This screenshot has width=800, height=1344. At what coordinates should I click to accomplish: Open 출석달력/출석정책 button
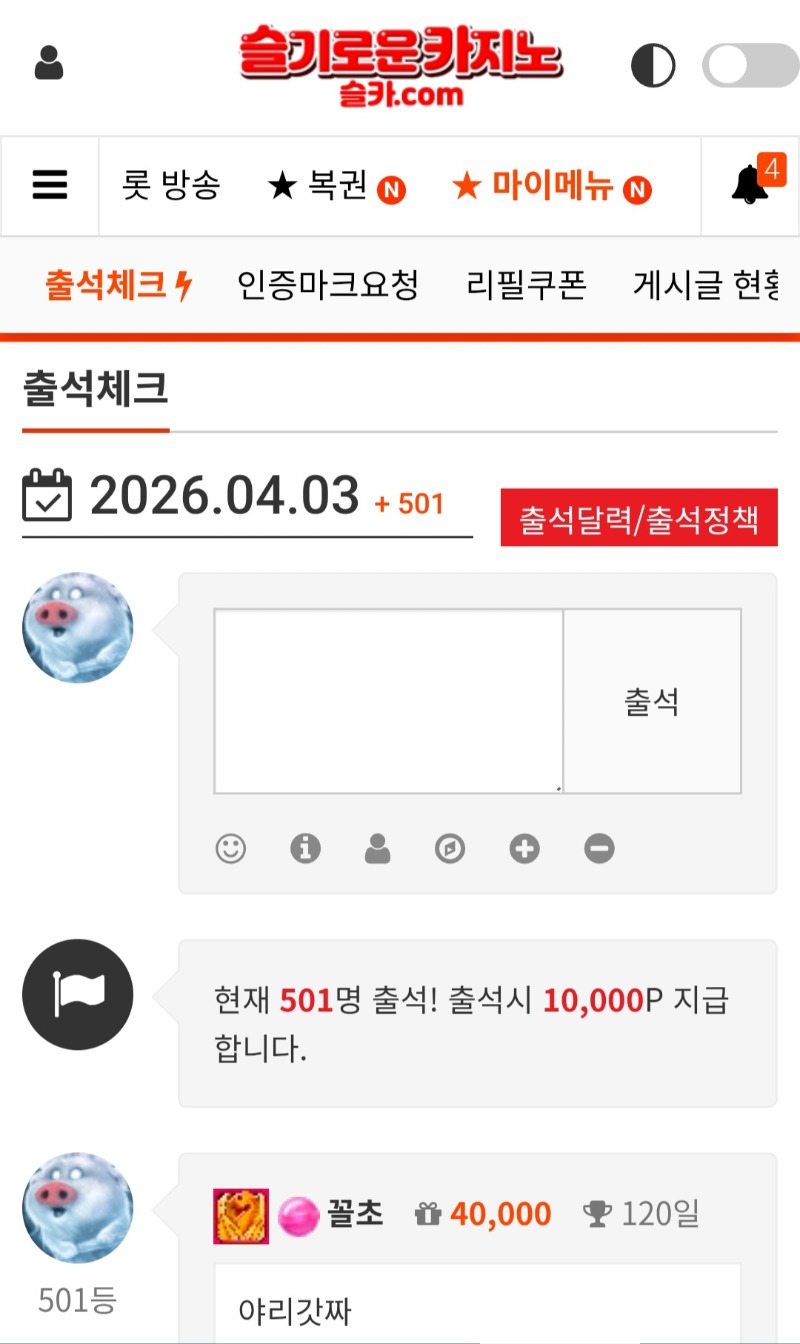click(639, 519)
